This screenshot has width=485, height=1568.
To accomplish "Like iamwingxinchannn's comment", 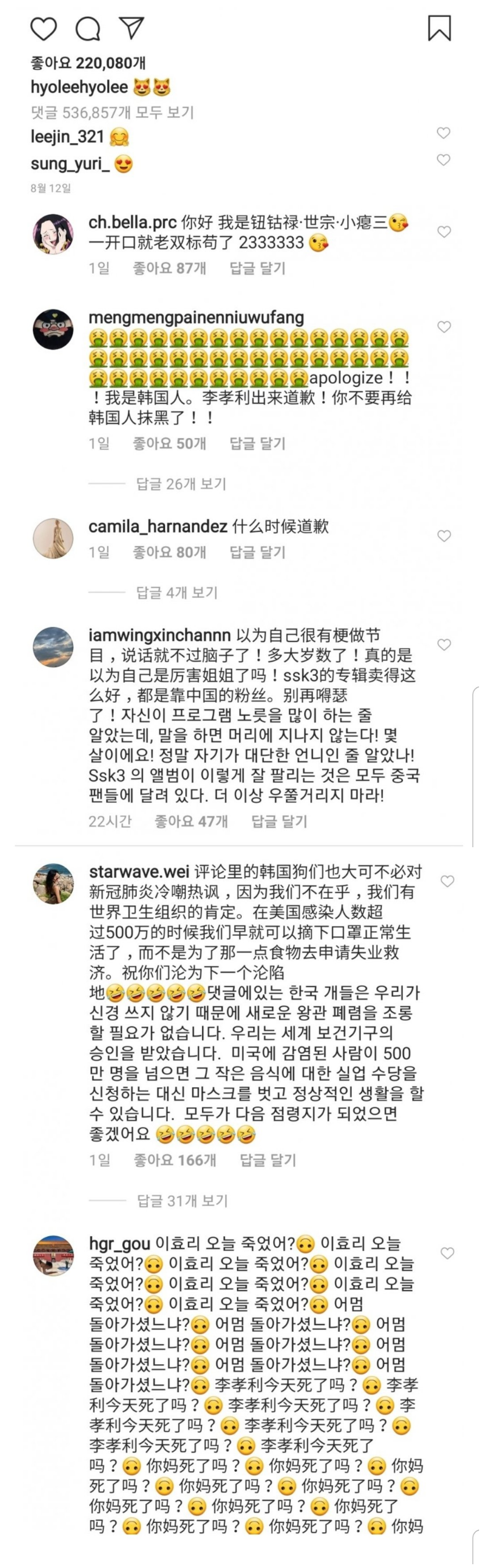I will point(444,645).
